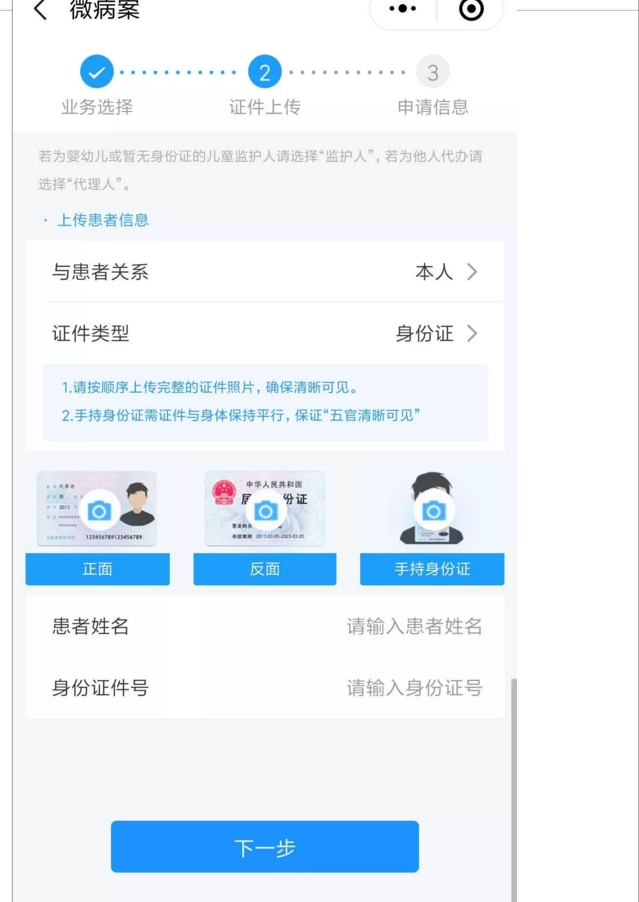Upload the 手持身份证 photo
Image resolution: width=639 pixels, height=902 pixels.
tap(432, 511)
